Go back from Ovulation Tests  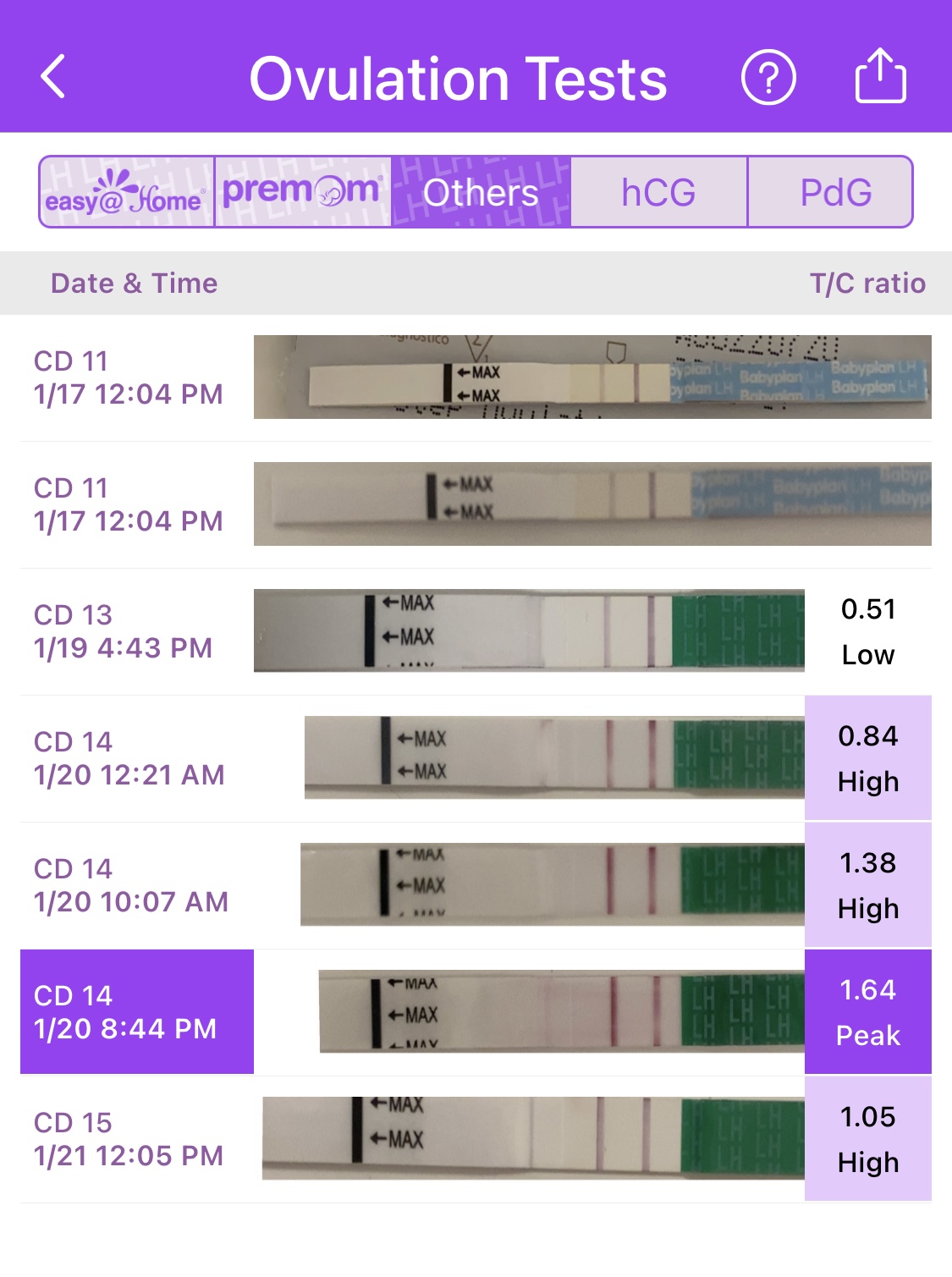point(53,78)
